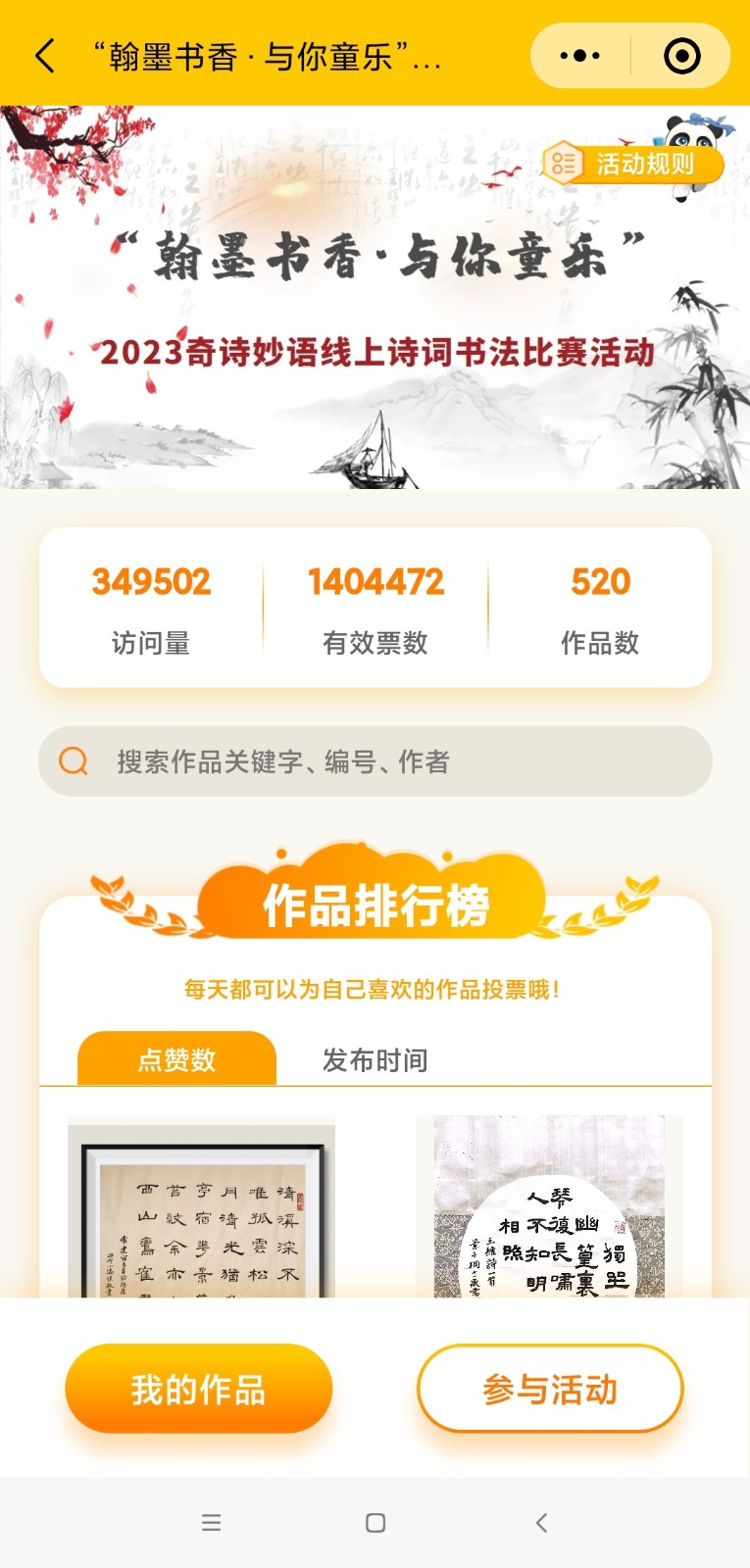This screenshot has height=1568, width=750.
Task: Open recent apps from the navigation bar
Action: tap(211, 1523)
